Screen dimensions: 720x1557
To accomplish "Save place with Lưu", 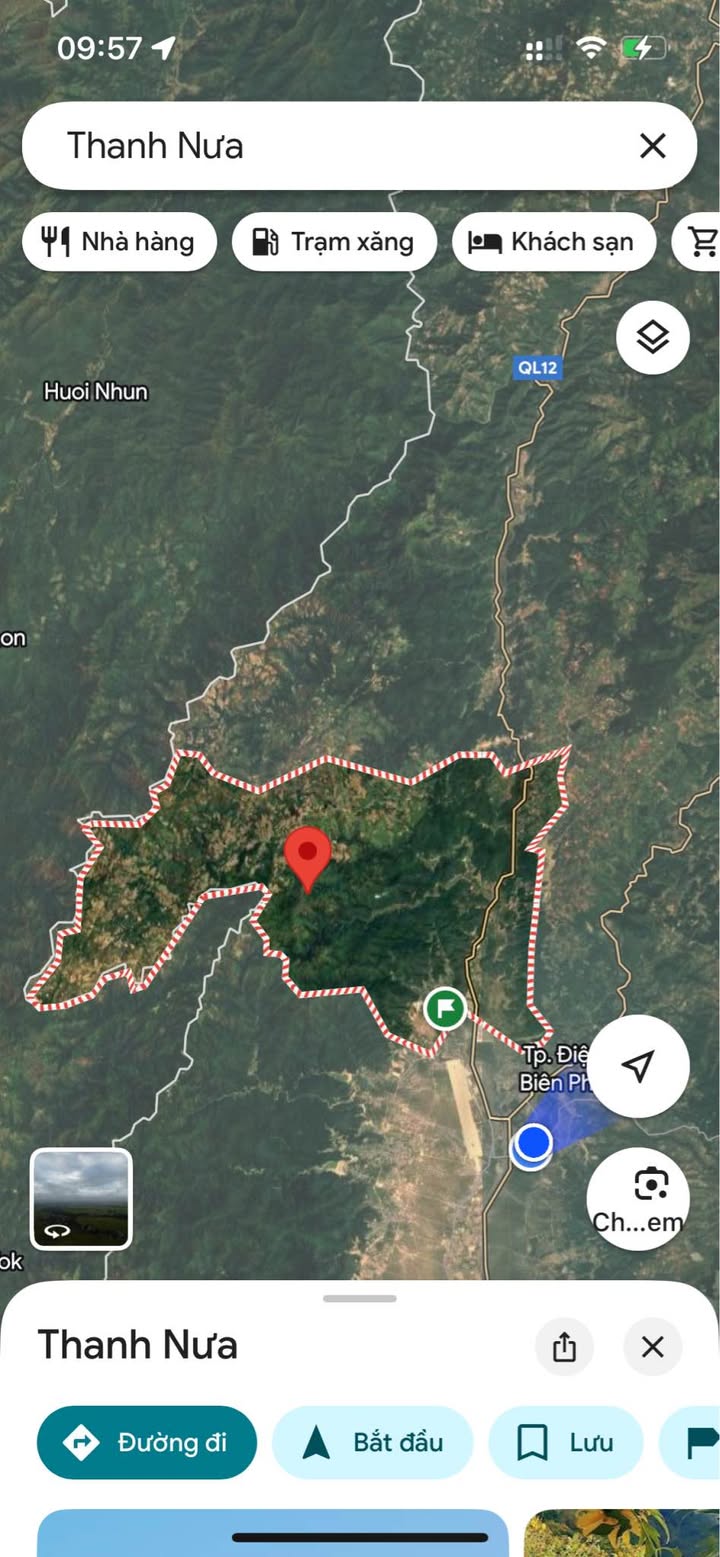I will [x=565, y=1443].
